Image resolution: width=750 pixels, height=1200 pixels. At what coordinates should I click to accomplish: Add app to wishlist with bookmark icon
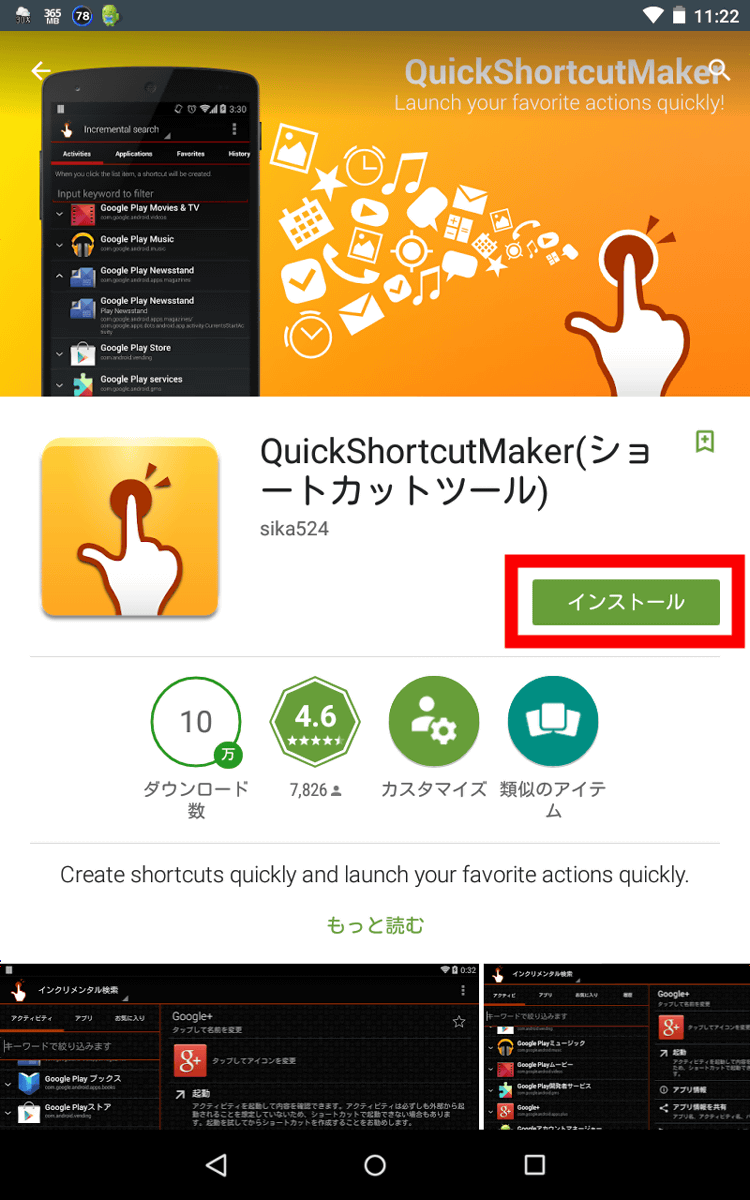705,442
